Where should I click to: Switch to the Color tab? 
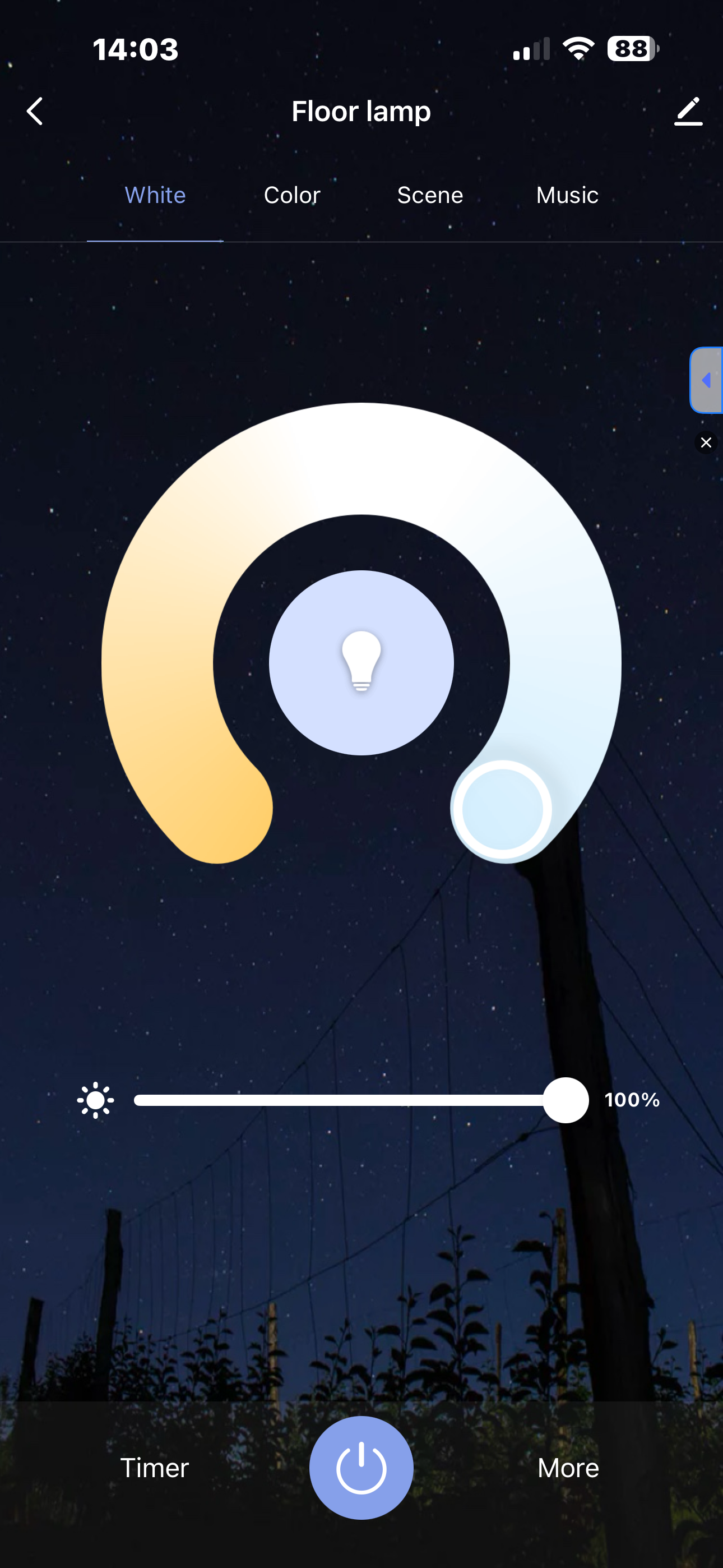coord(292,195)
